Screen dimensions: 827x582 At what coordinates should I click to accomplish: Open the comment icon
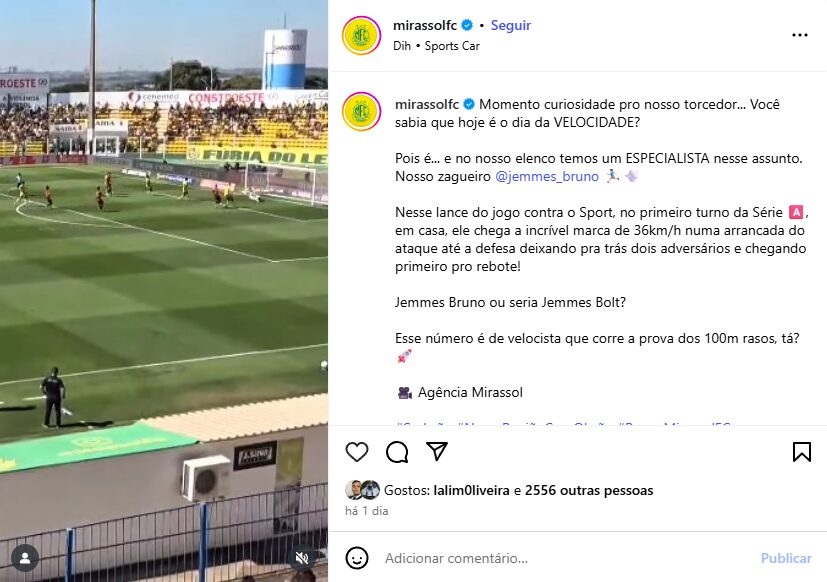(397, 452)
